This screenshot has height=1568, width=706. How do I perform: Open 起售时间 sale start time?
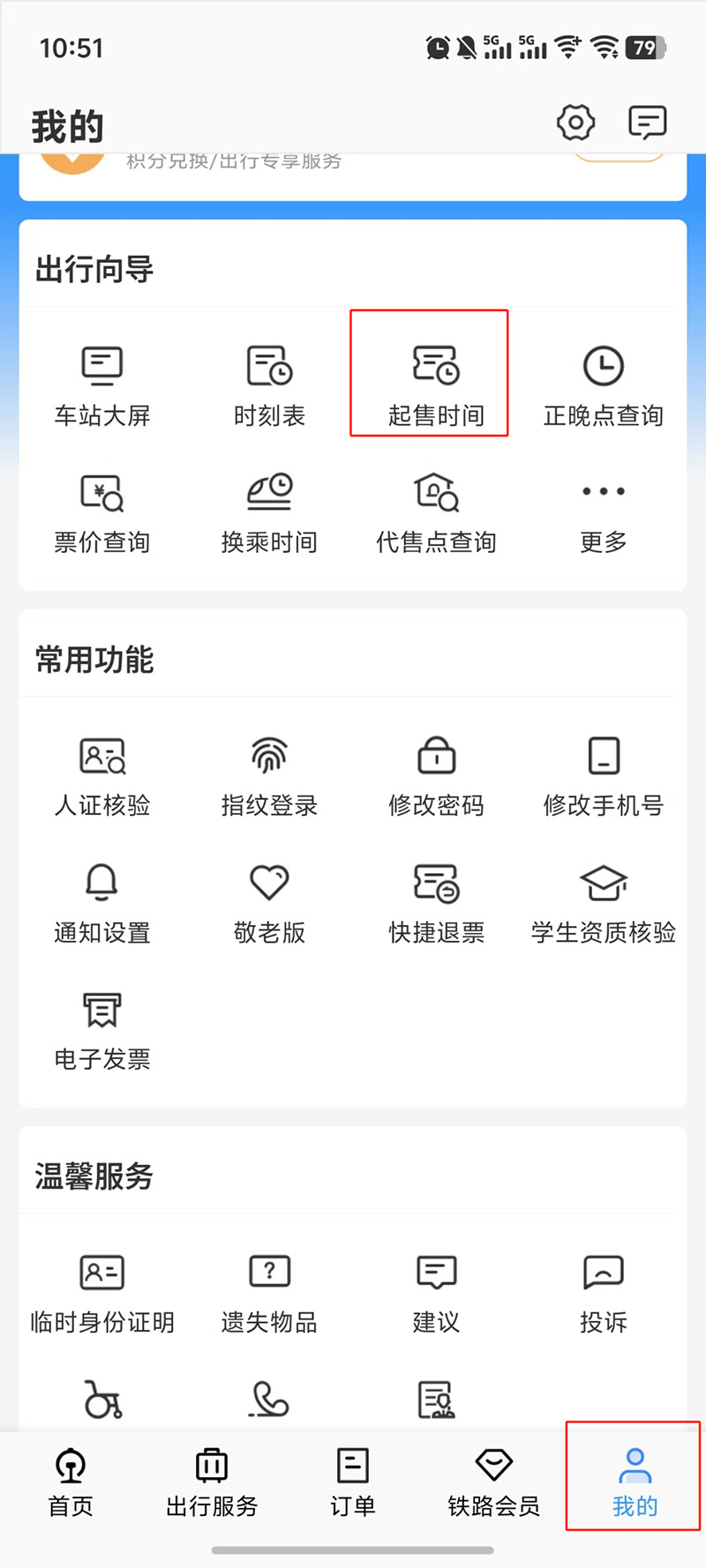coord(436,385)
